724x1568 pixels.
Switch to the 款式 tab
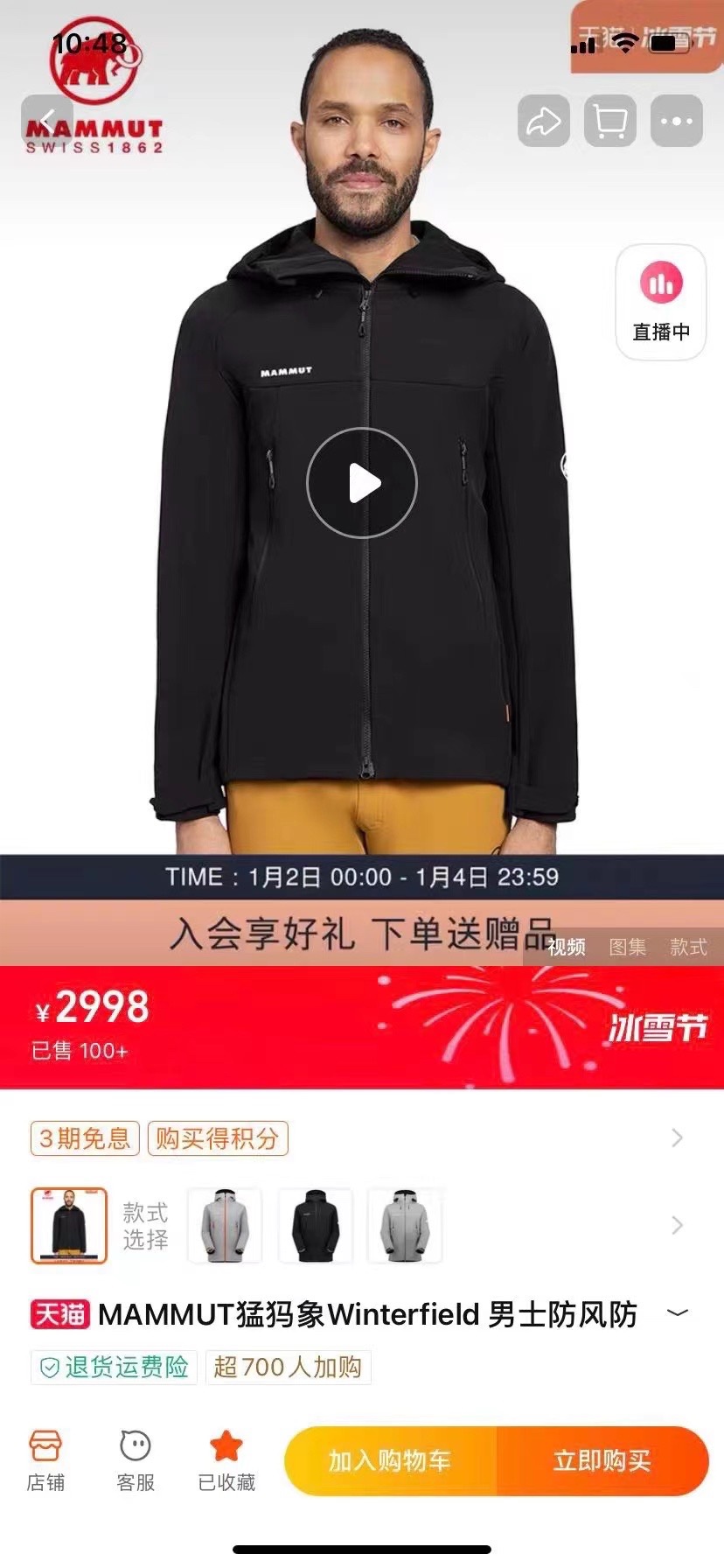[x=688, y=947]
